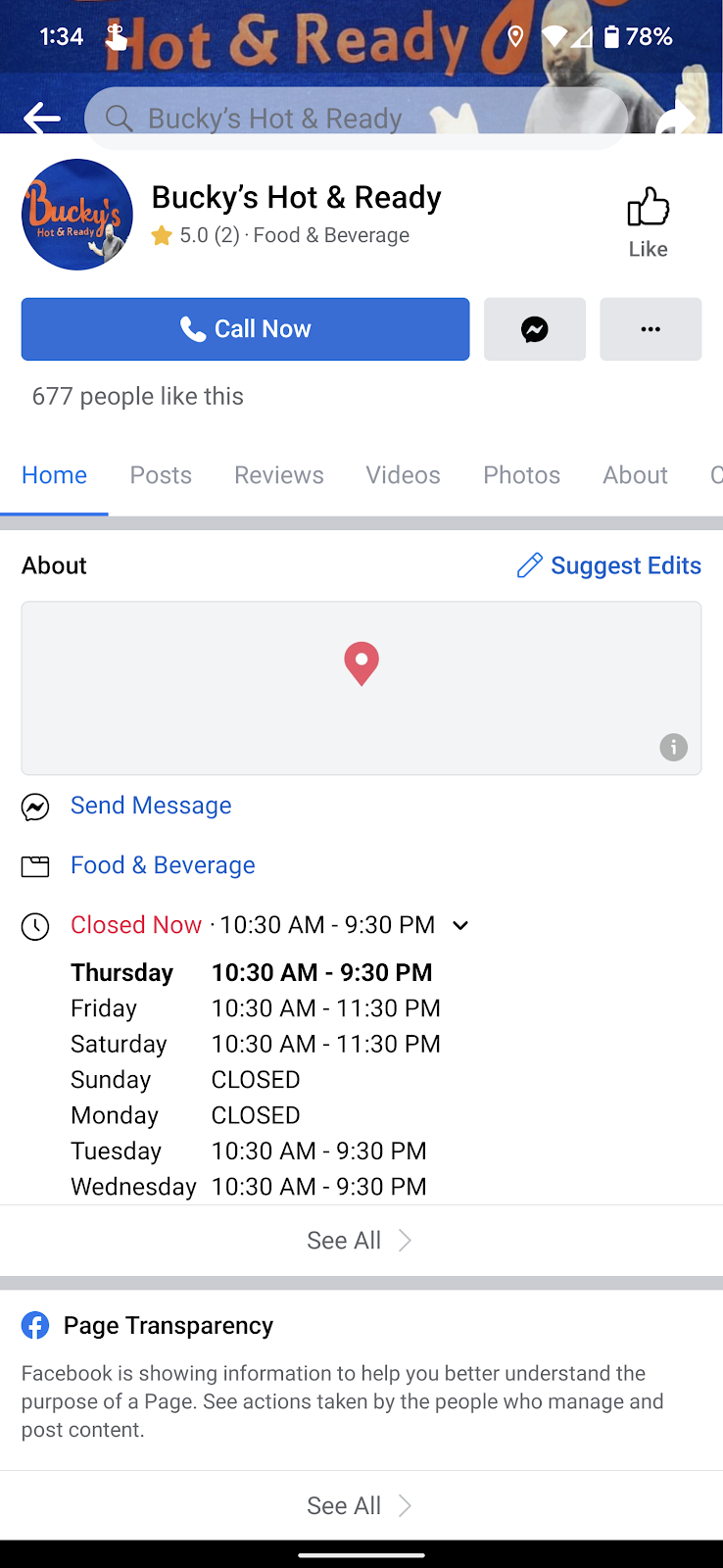Switch to the Posts tab
Viewport: 723px width, 1568px height.
coord(161,475)
